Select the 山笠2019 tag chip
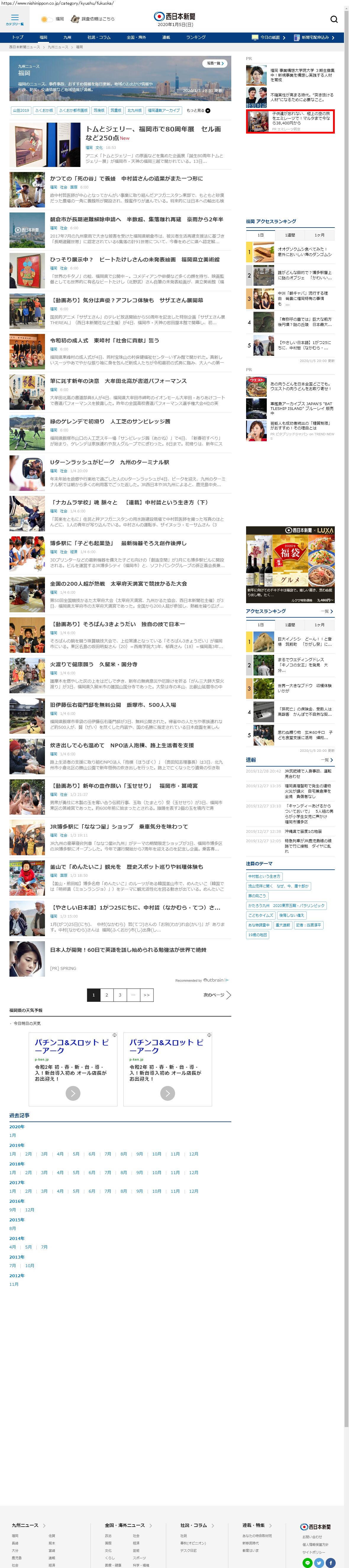This screenshot has width=349, height=1568. [21, 111]
